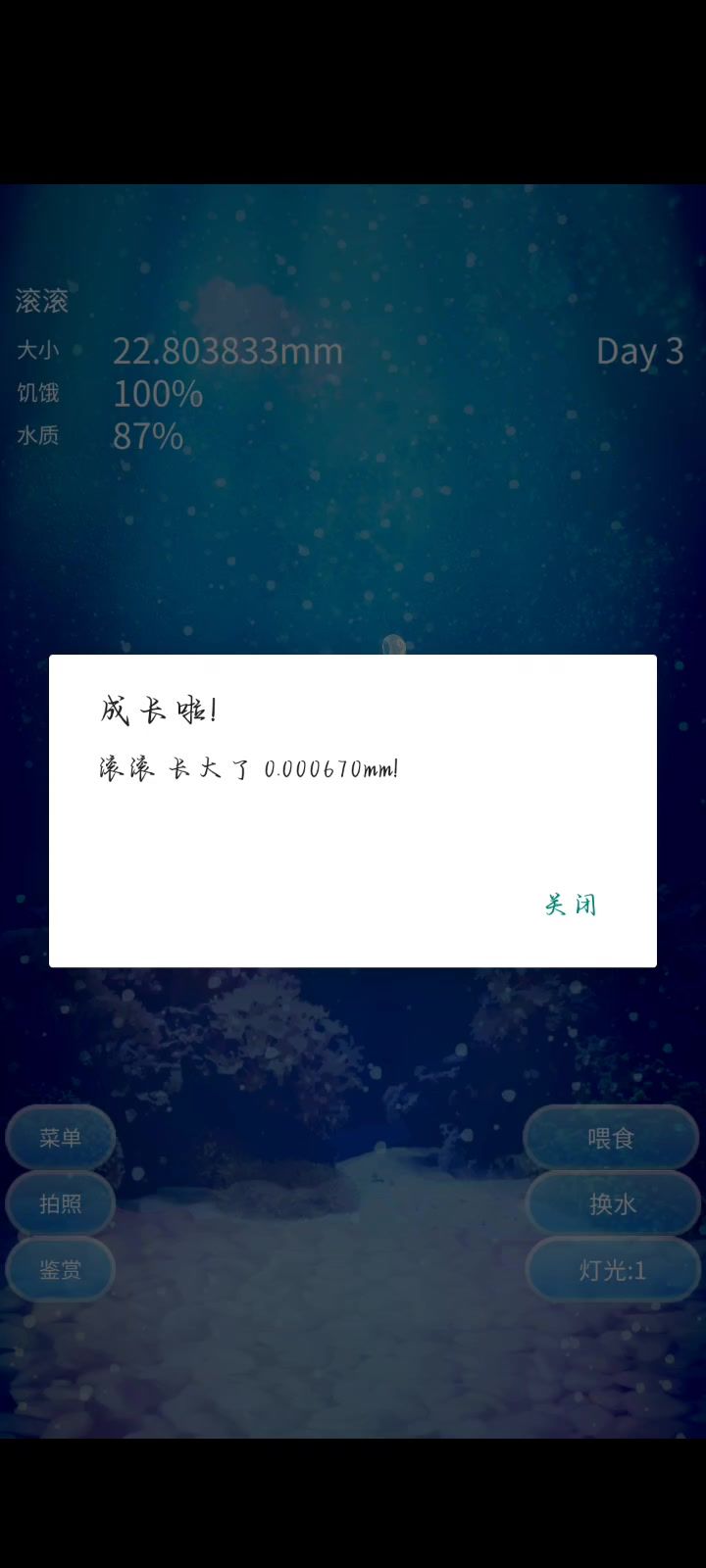This screenshot has height=1568, width=706.
Task: Feed the pet with 喂食
Action: (x=612, y=1138)
